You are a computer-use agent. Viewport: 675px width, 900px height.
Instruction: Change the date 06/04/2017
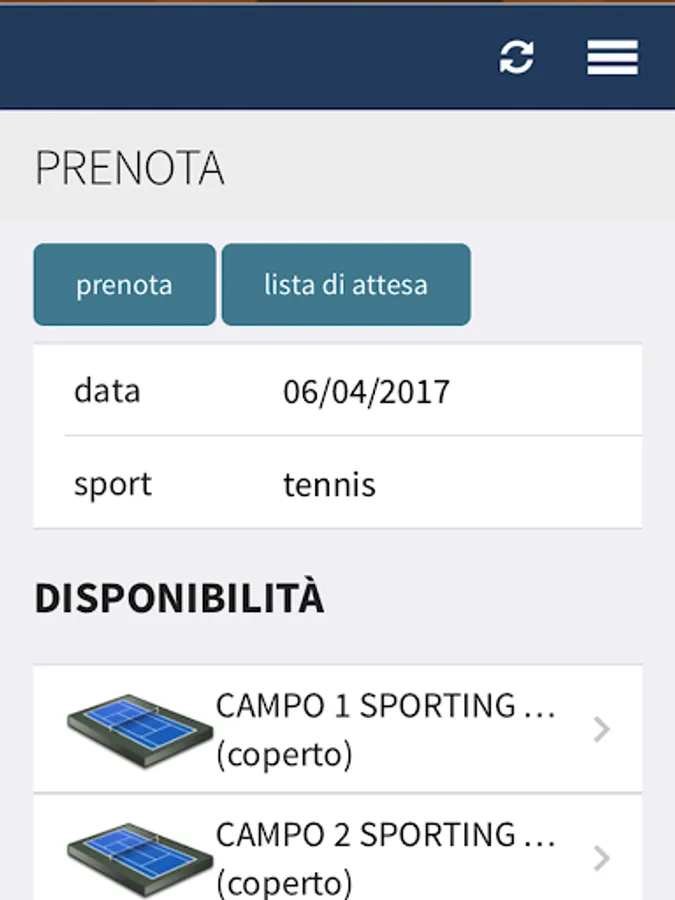click(366, 391)
